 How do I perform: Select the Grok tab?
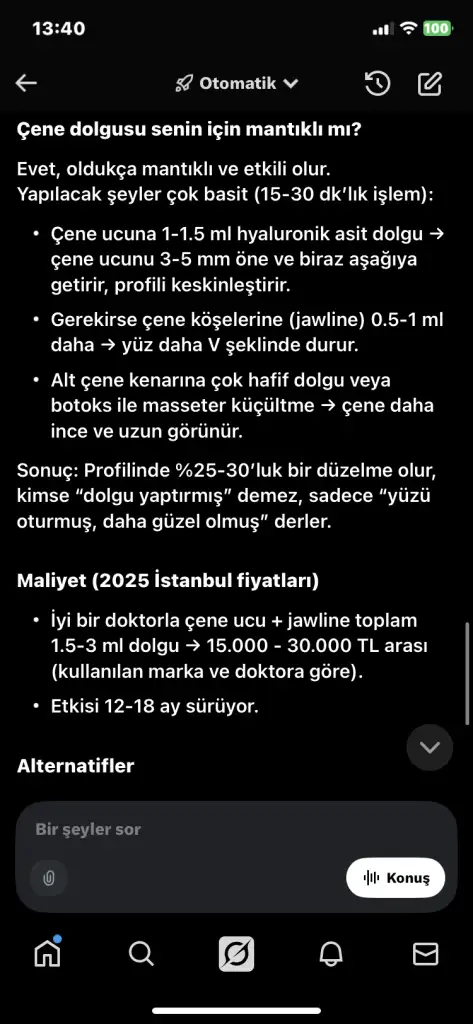click(236, 955)
